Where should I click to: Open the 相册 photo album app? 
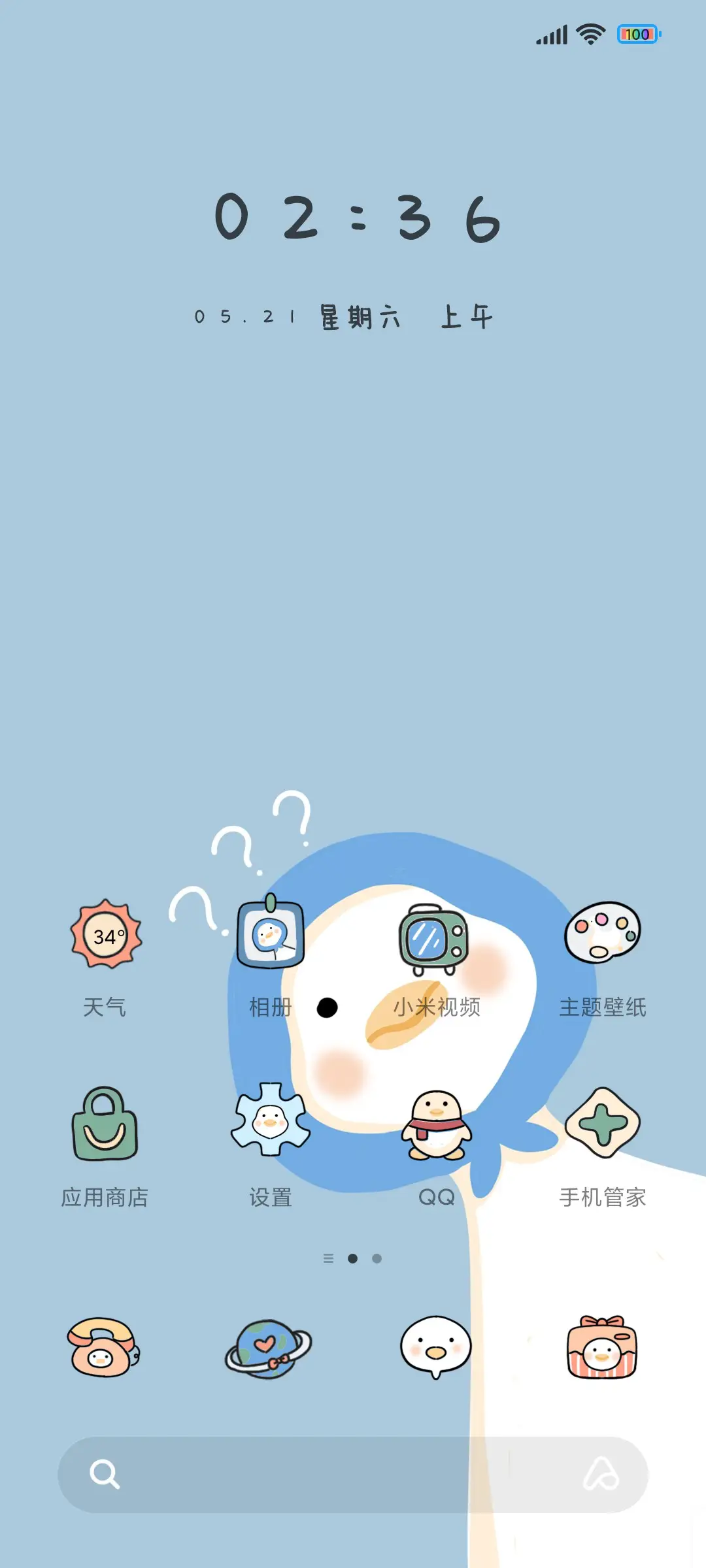click(x=271, y=934)
